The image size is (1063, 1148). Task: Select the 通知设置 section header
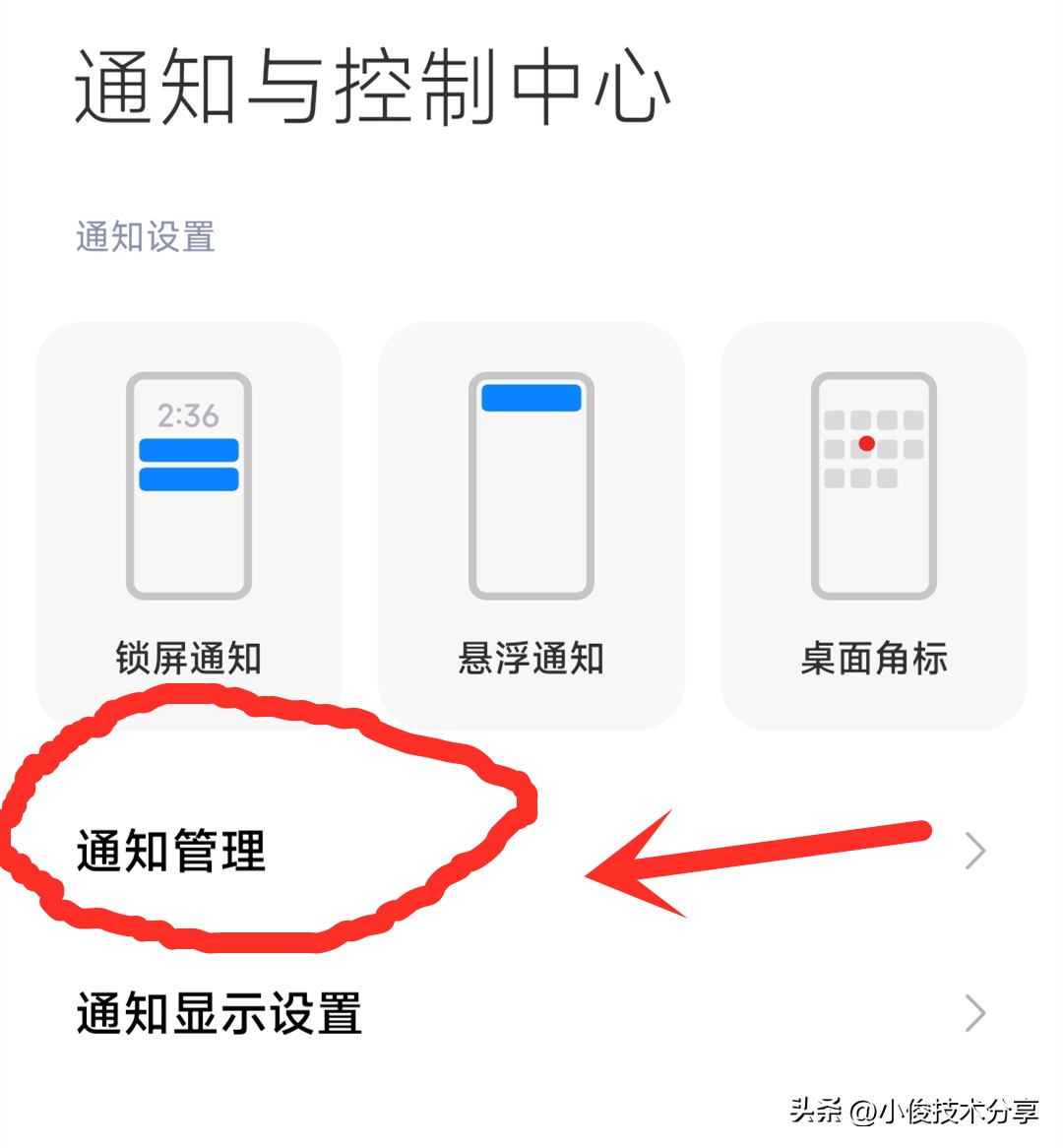(147, 234)
